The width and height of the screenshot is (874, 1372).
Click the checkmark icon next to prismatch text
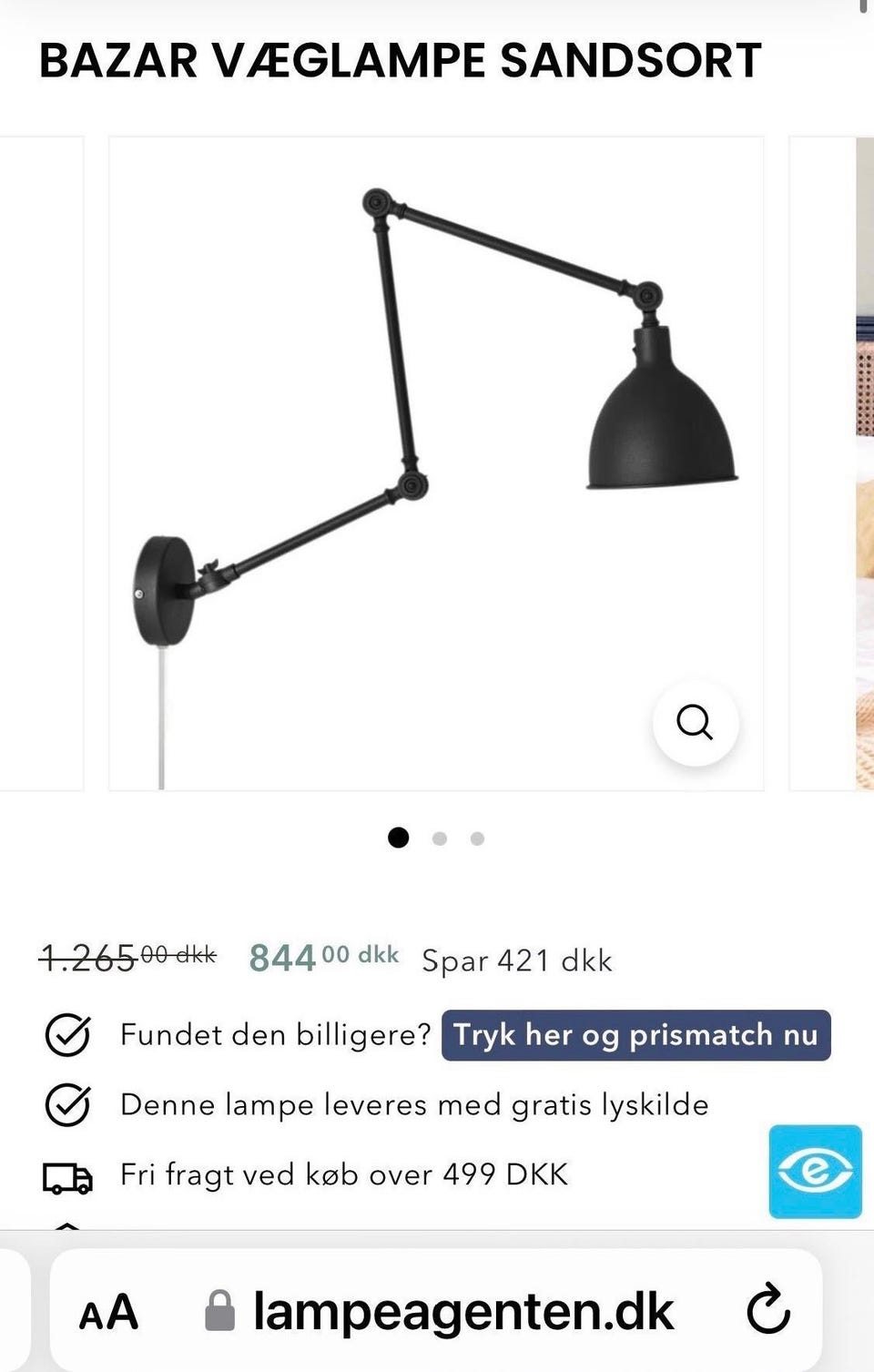[x=66, y=1035]
